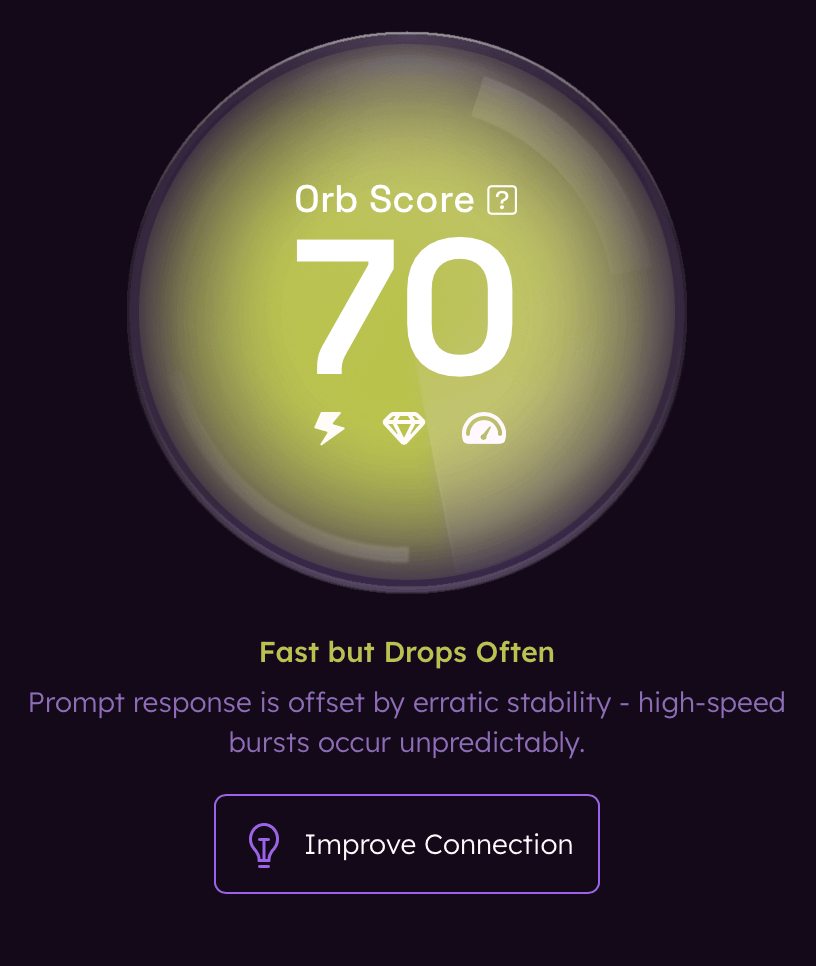Image resolution: width=816 pixels, height=966 pixels.
Task: Click the score number 70
Action: tap(407, 305)
